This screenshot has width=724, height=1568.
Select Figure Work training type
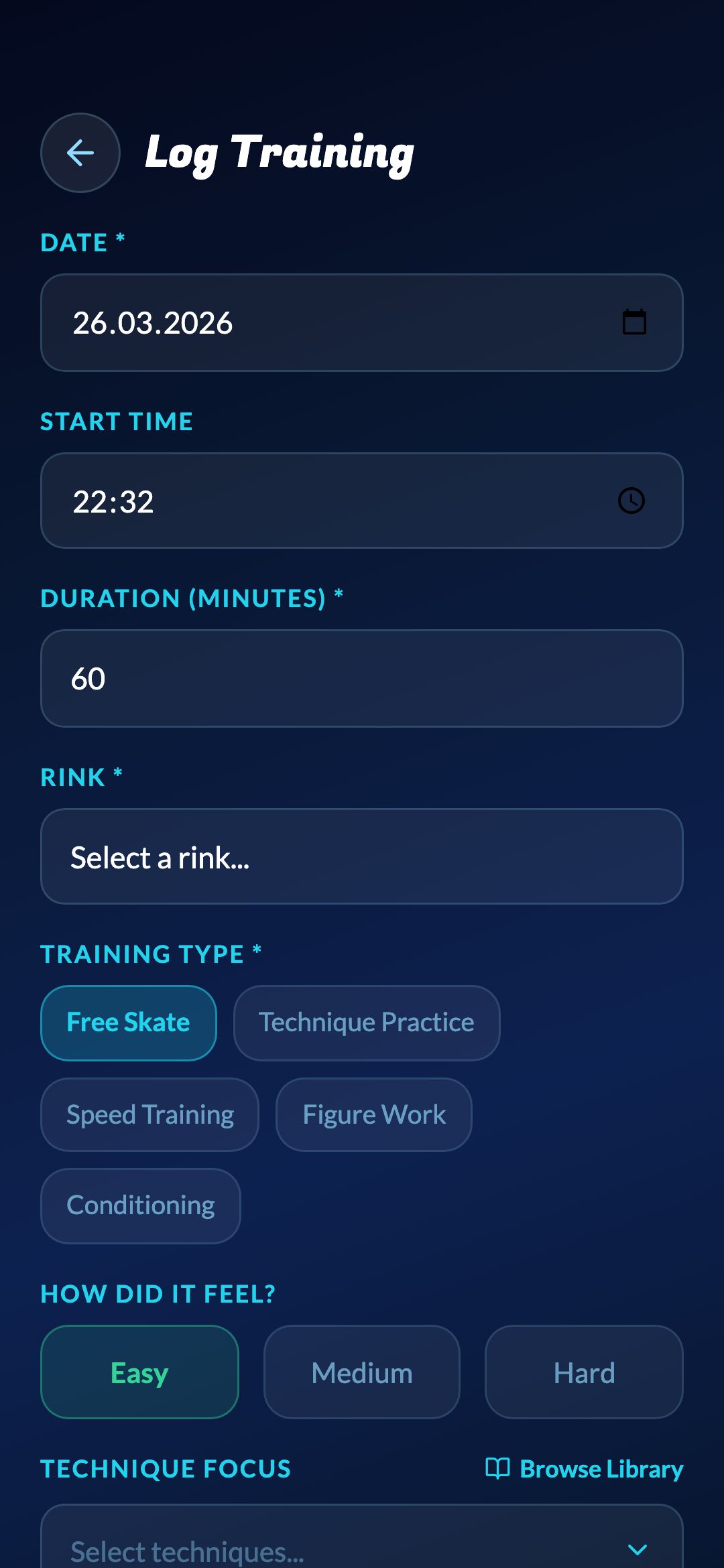373,1114
